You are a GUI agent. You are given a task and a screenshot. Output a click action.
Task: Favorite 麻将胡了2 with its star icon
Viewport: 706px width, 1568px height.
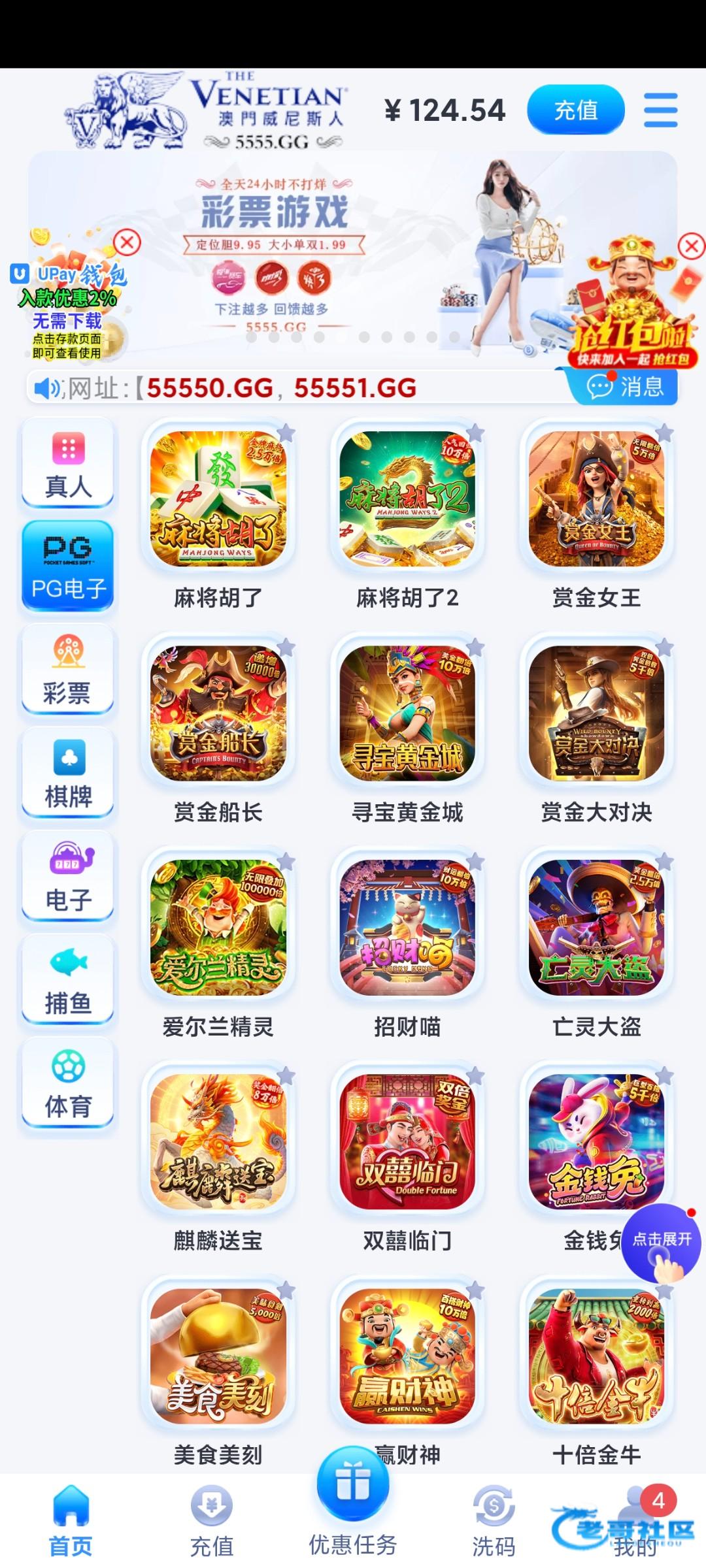click(476, 433)
